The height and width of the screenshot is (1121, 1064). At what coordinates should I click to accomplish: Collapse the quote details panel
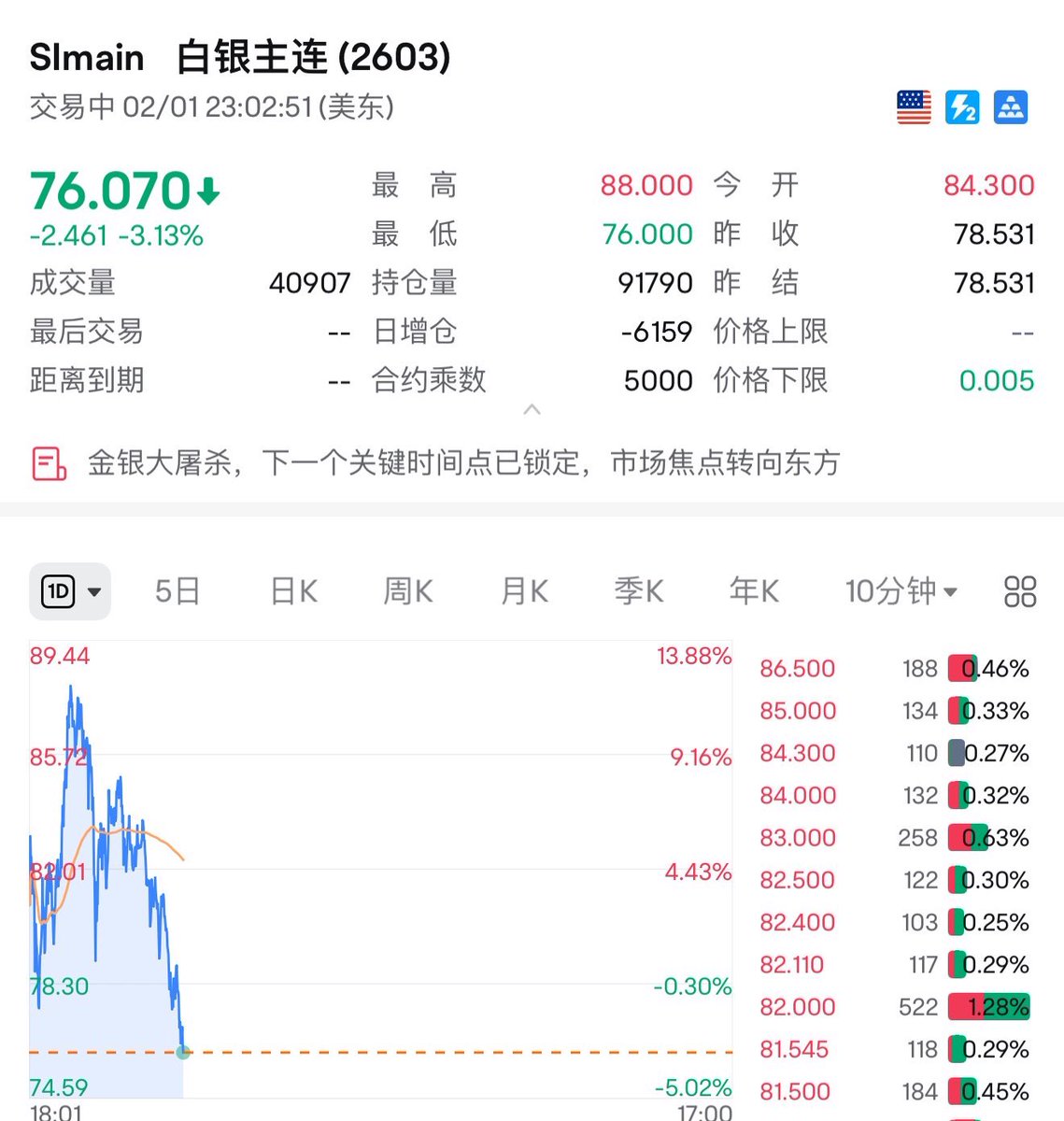pos(532,410)
